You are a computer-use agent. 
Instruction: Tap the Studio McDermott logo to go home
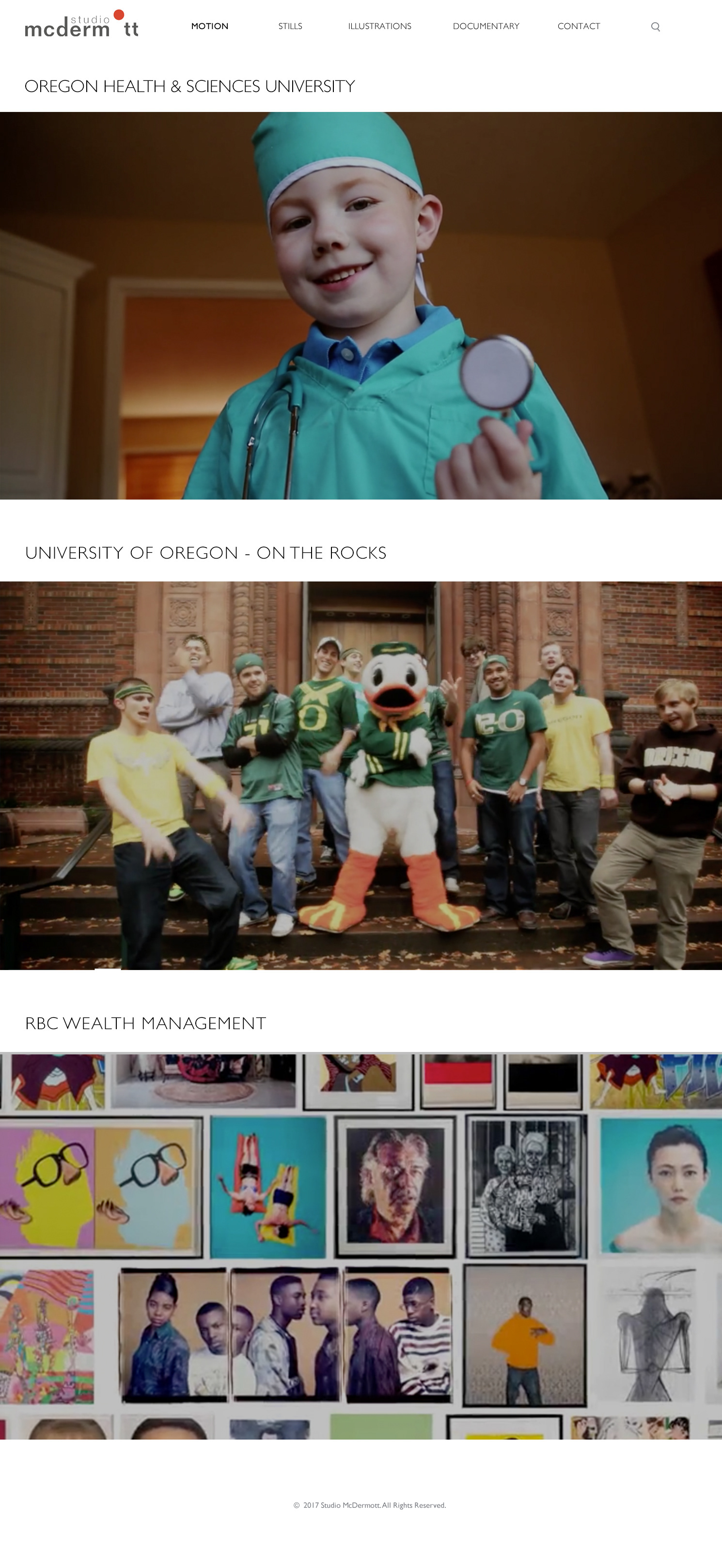(x=81, y=24)
